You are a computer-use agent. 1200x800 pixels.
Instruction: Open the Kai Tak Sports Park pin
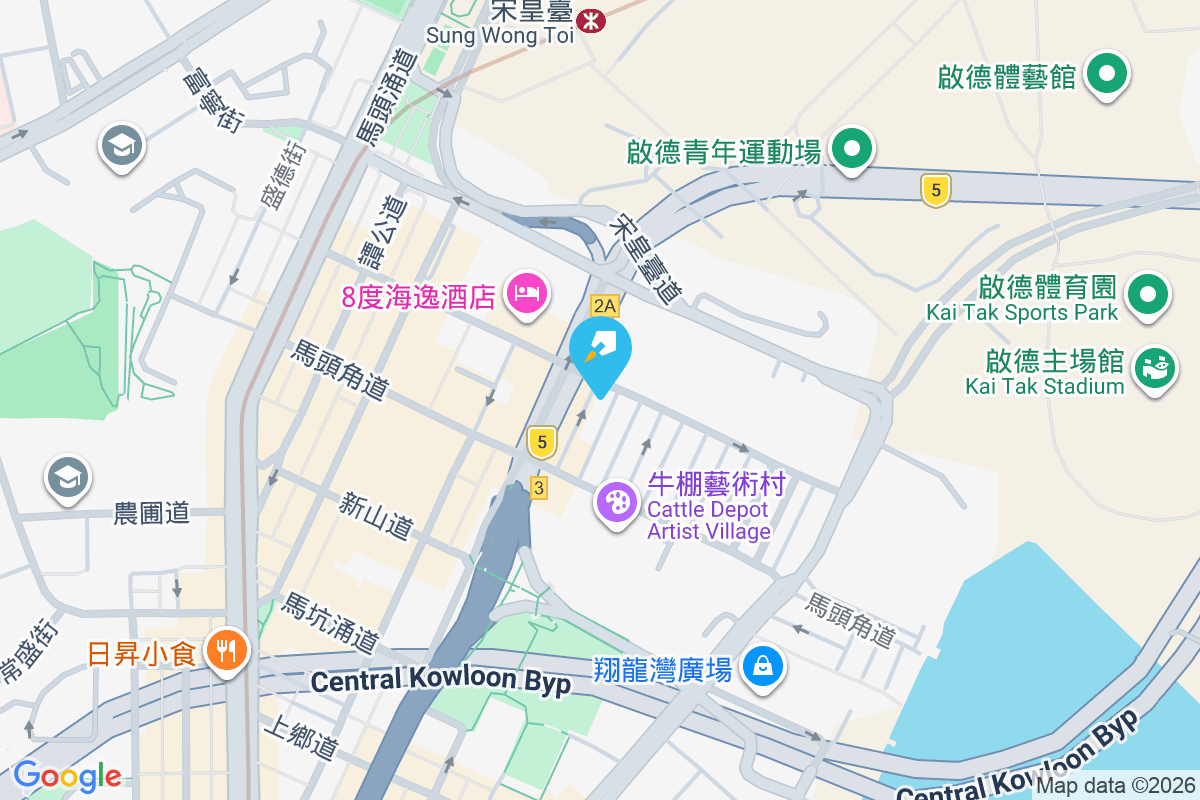[x=1148, y=295]
